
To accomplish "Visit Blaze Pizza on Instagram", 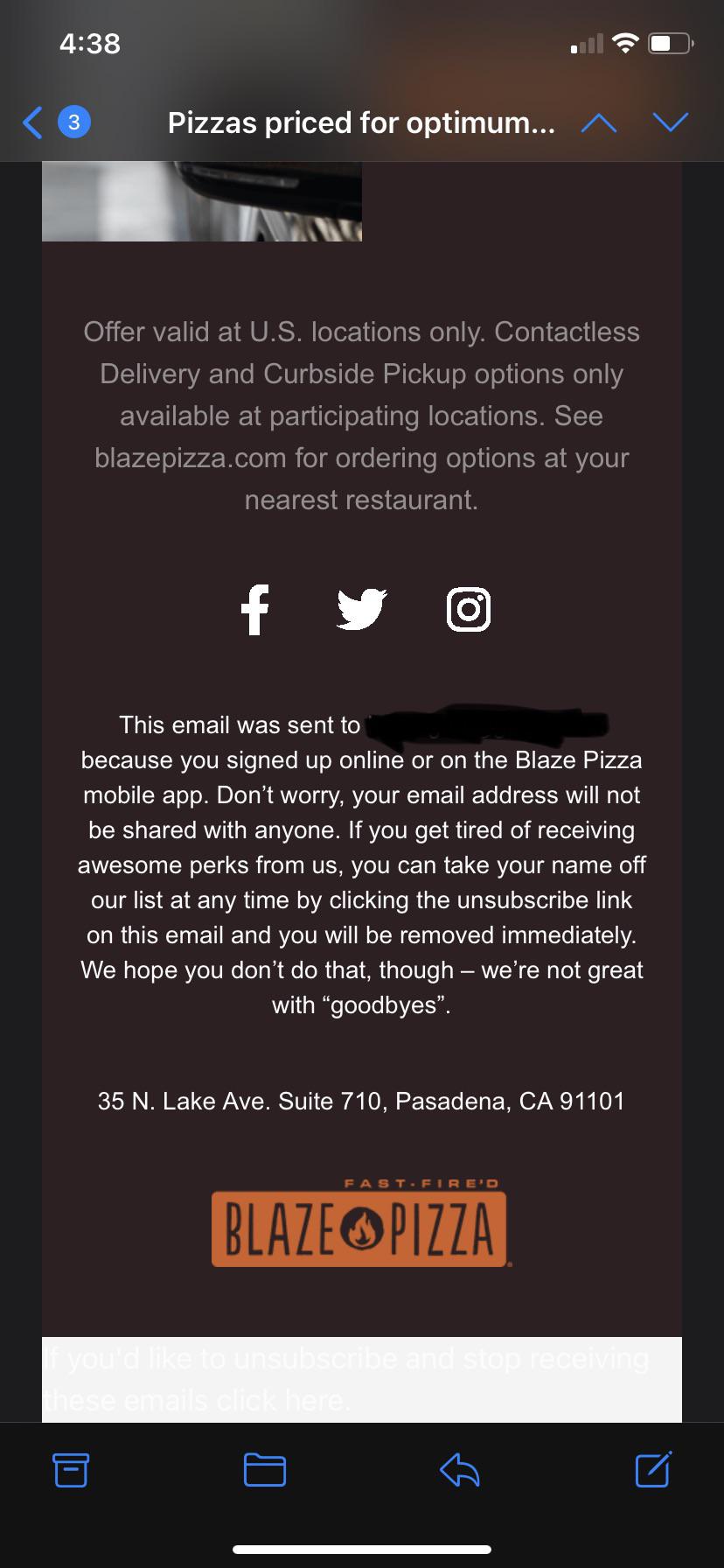I will click(469, 609).
